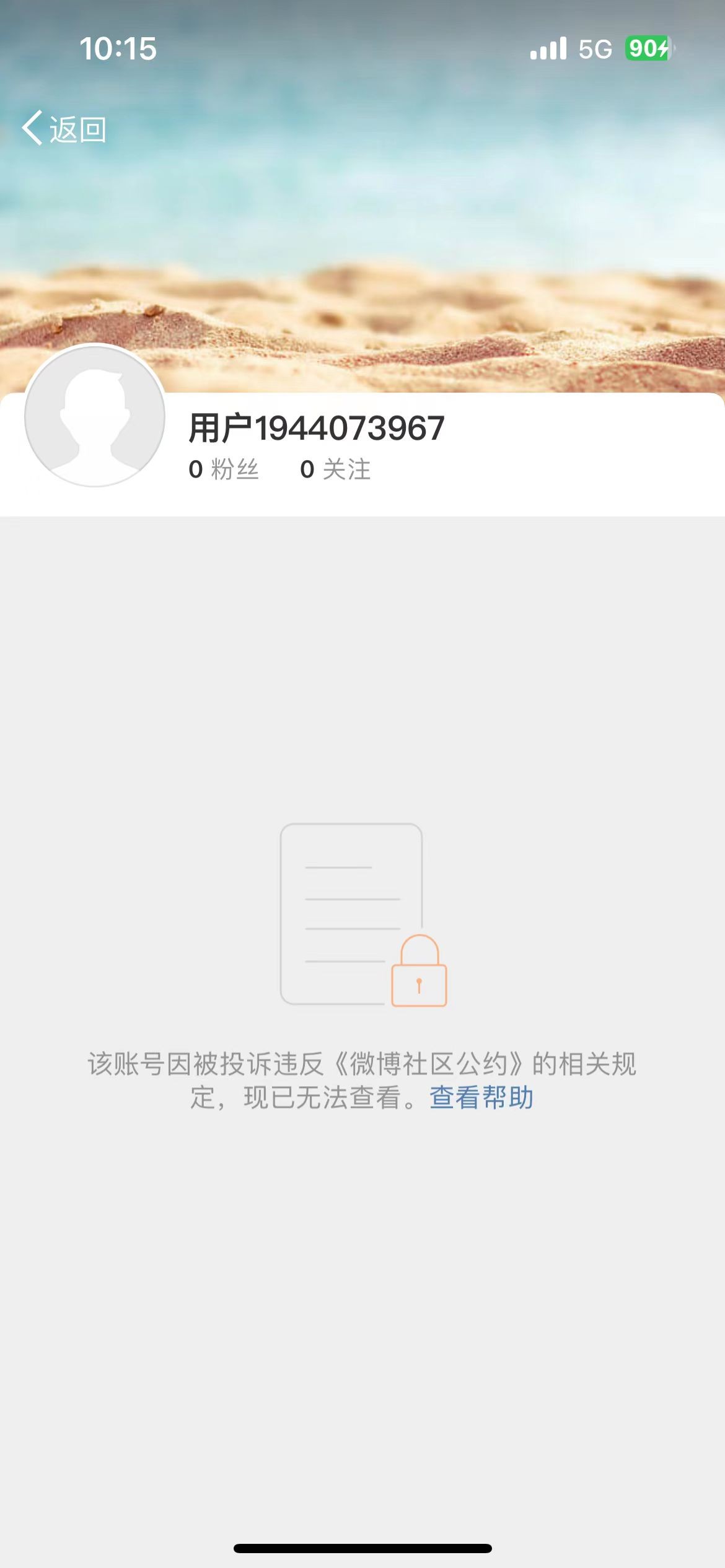
Task: Open the 关注 following list
Action: click(x=335, y=469)
